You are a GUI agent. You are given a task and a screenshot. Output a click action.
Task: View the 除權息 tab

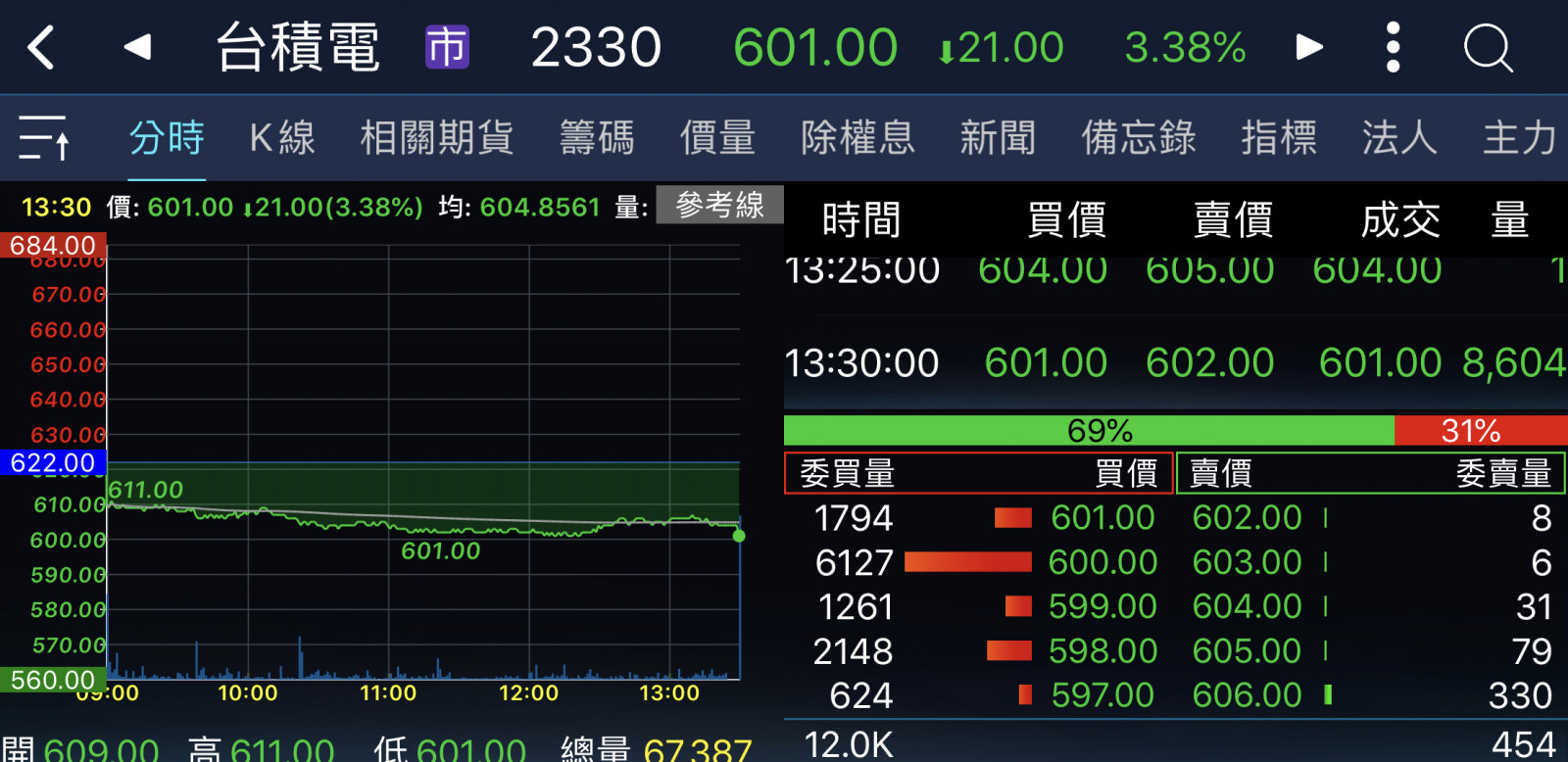857,137
